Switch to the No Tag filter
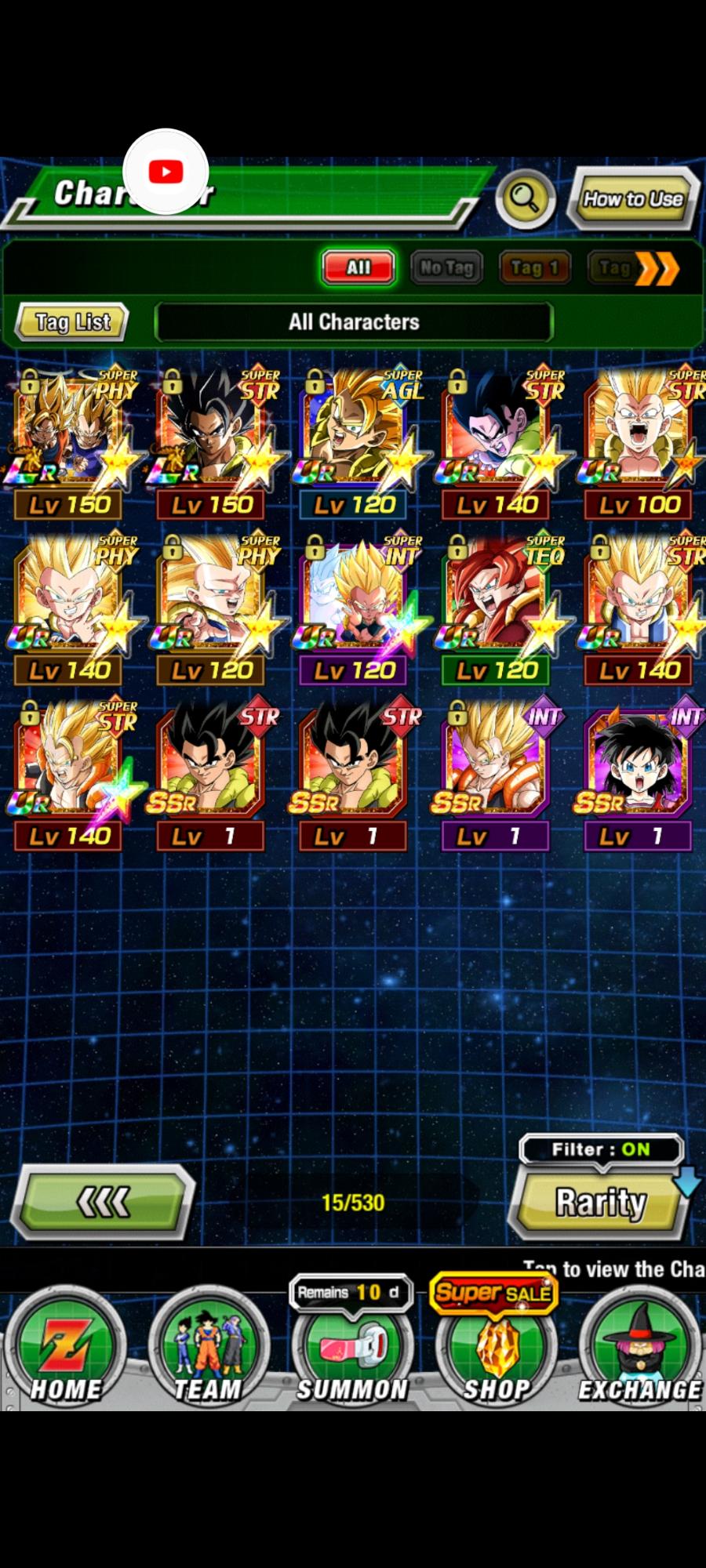706x1568 pixels. [446, 268]
